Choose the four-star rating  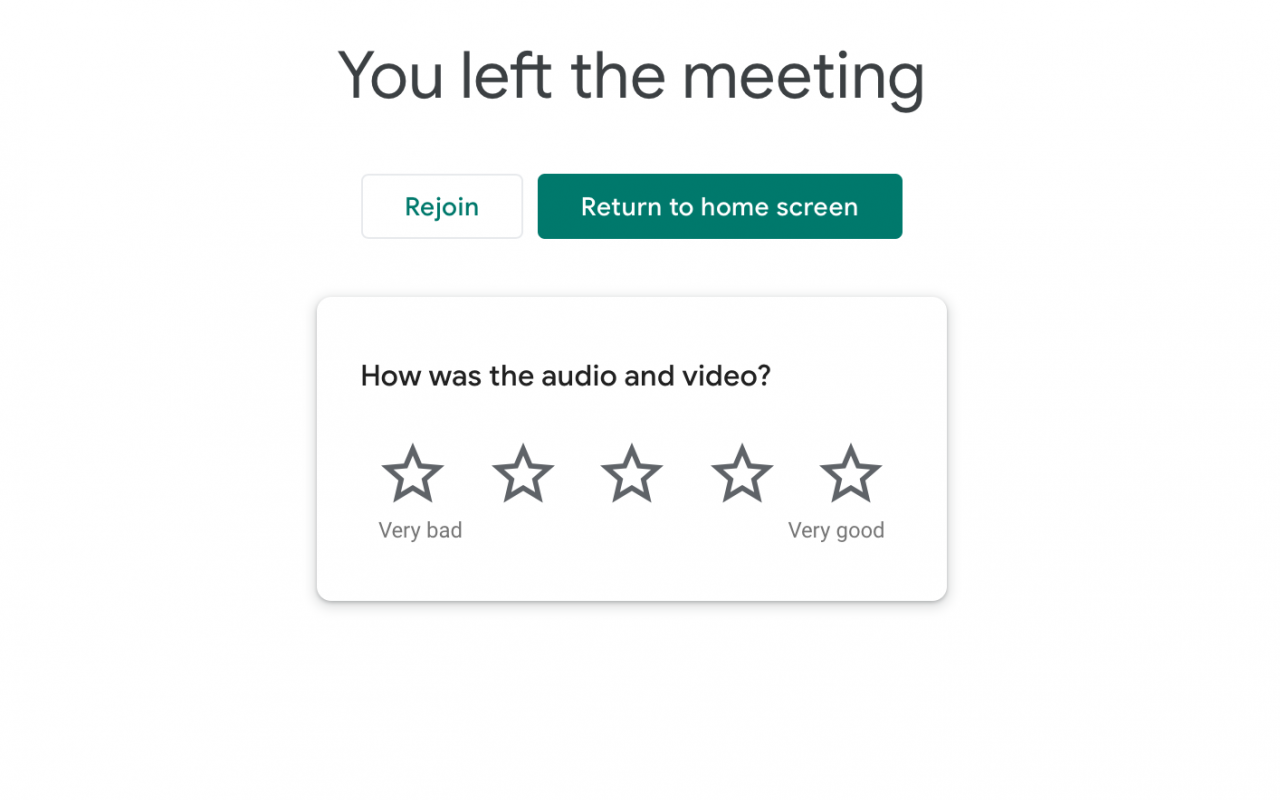(742, 474)
